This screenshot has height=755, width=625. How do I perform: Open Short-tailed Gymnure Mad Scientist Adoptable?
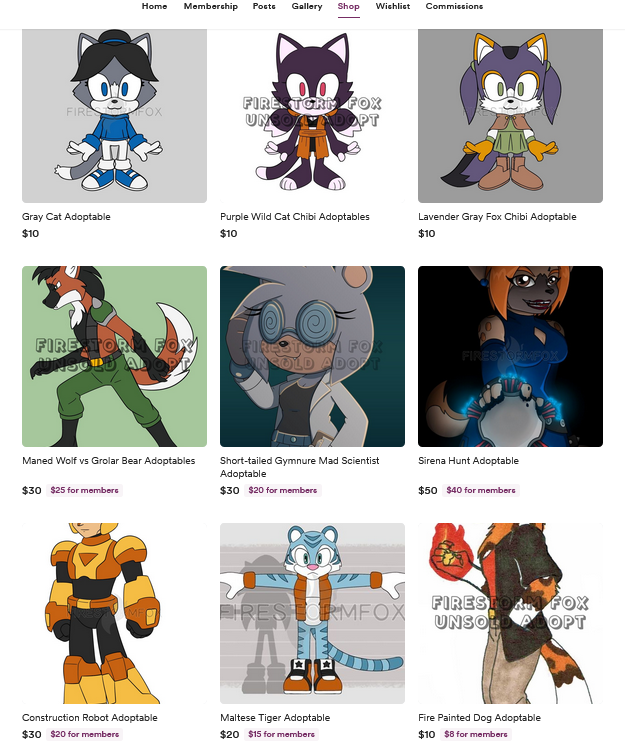(x=312, y=356)
